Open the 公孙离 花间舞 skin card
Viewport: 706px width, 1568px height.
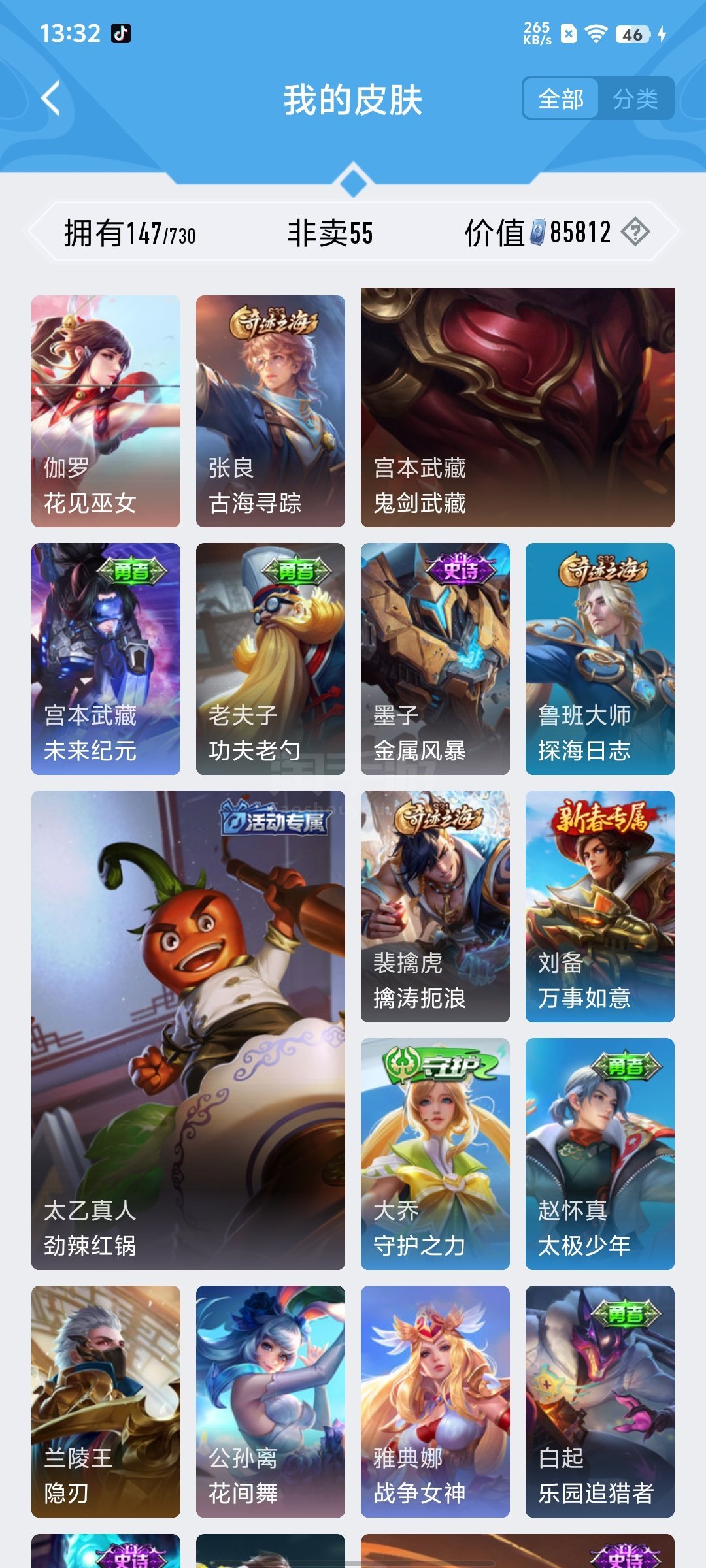pos(271,1401)
